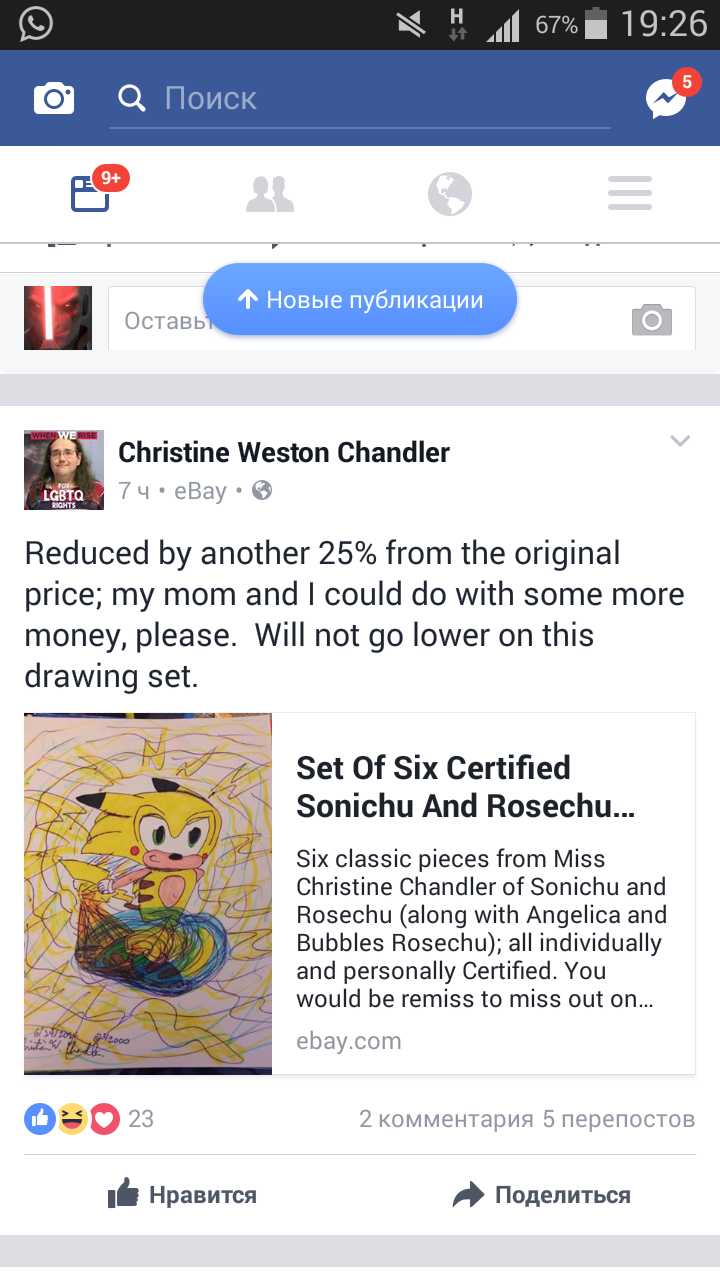Image resolution: width=720 pixels, height=1280 pixels.
Task: Tap the Поиск search field
Action: pos(360,98)
